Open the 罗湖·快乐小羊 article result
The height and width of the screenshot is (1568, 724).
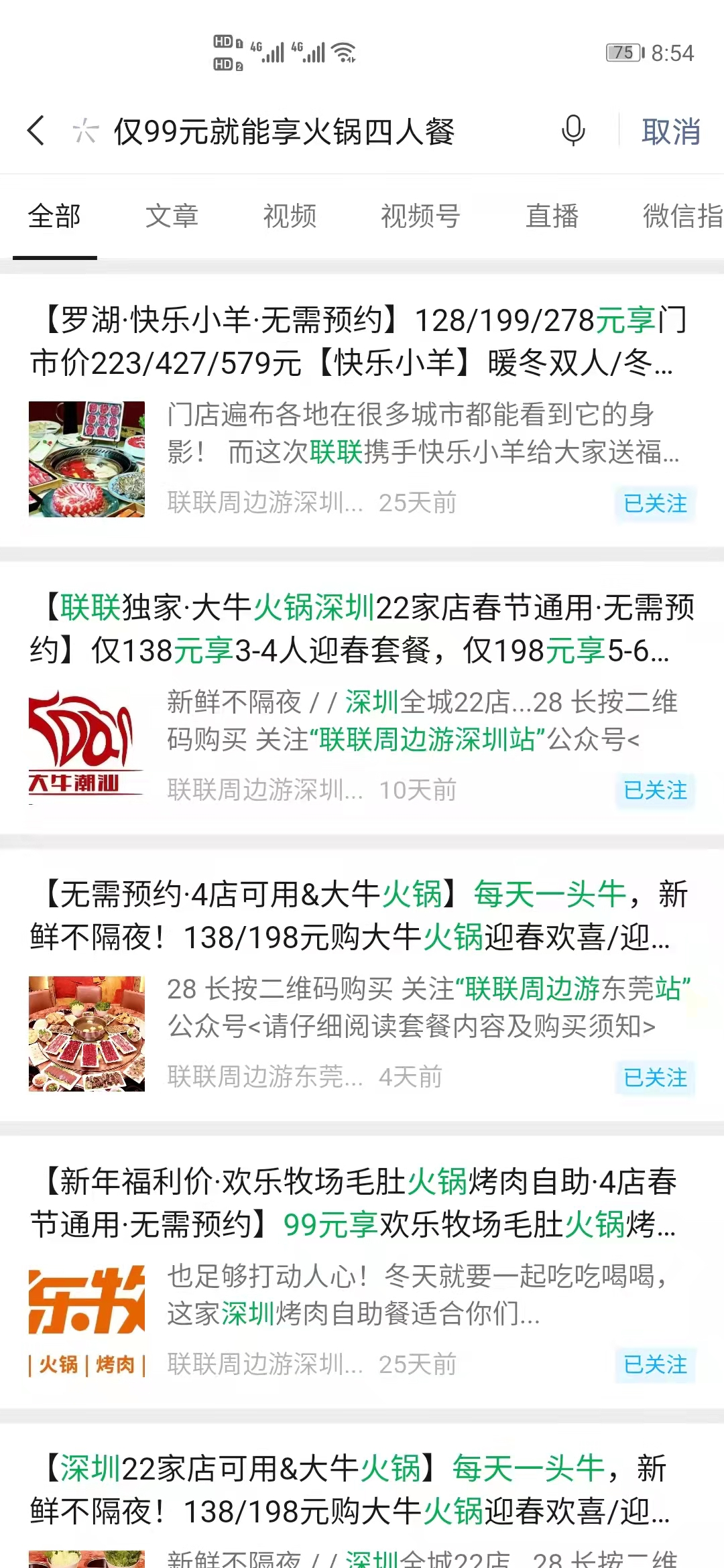pyautogui.click(x=359, y=342)
